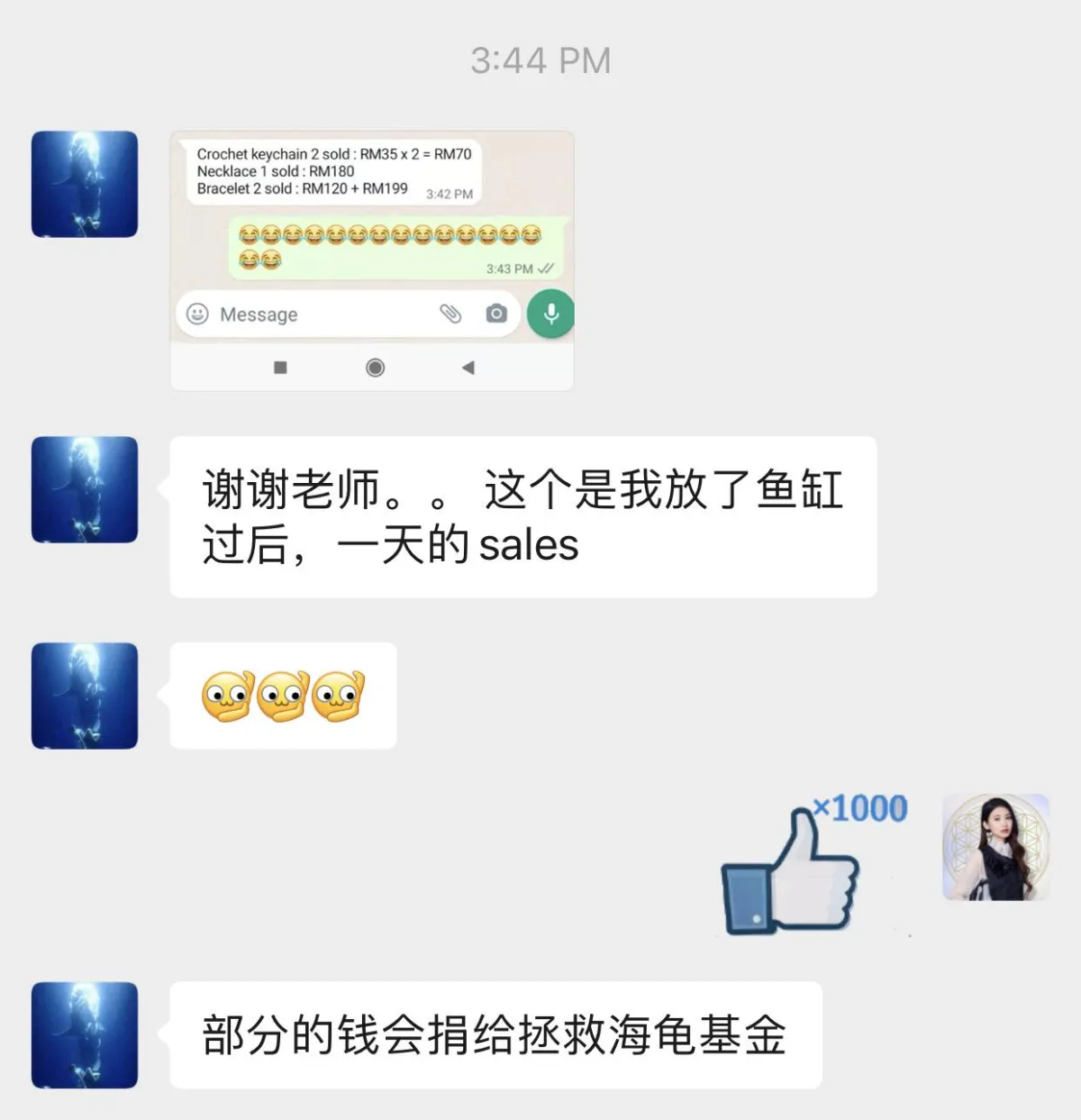
Task: Open the shared sales screenshot image message
Action: pyautogui.click(x=371, y=261)
